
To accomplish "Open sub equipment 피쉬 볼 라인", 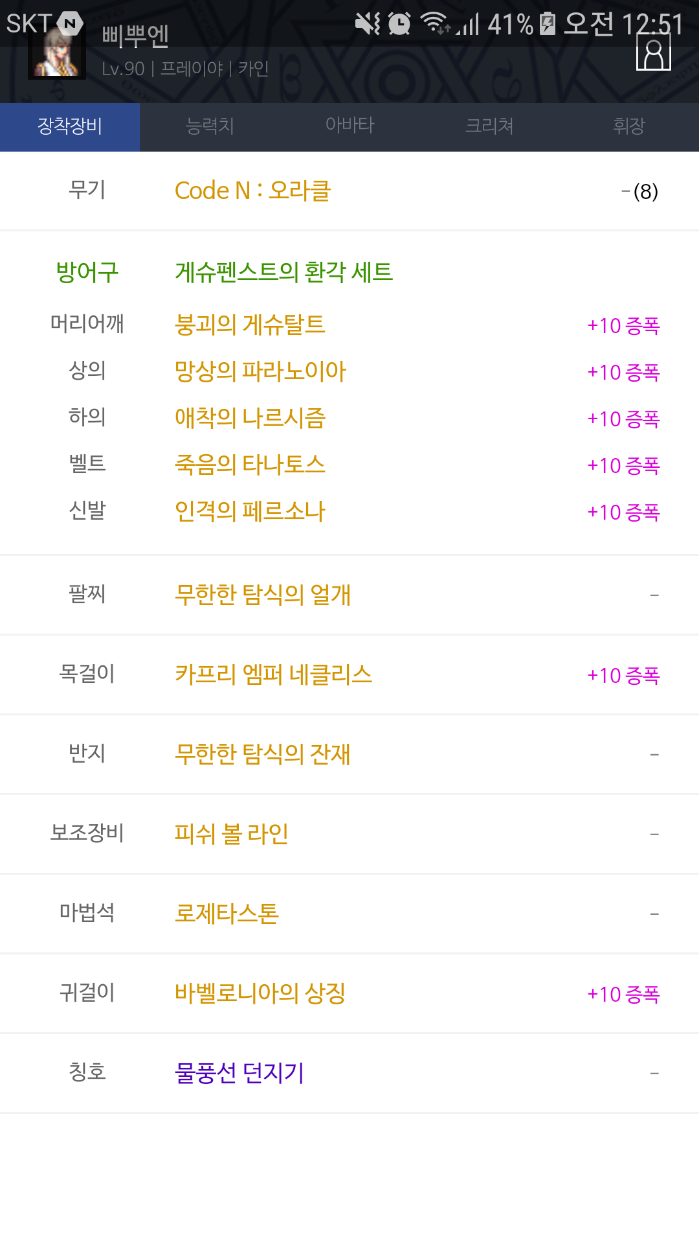I will tap(232, 834).
